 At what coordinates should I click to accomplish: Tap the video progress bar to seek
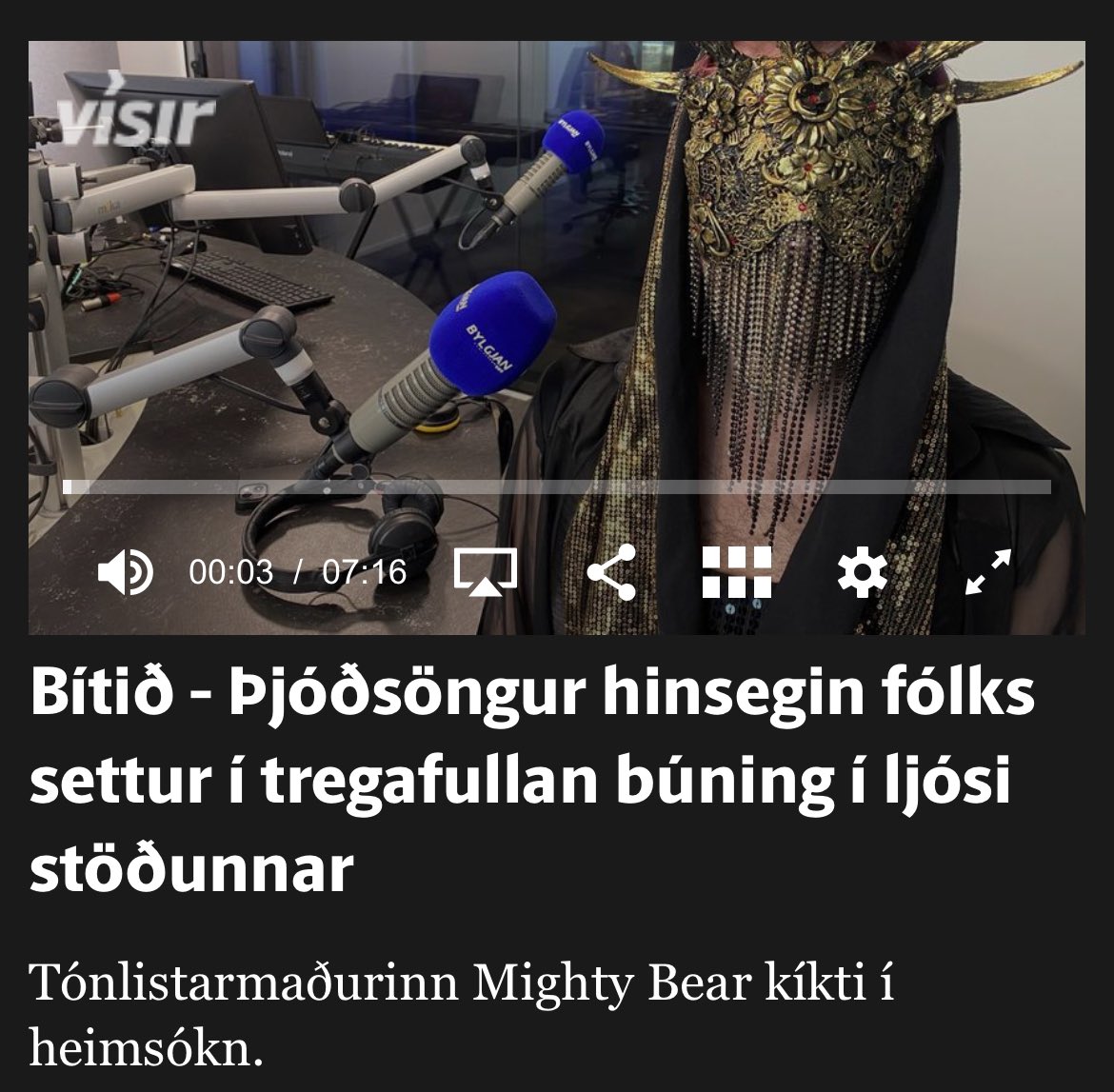pos(556,486)
